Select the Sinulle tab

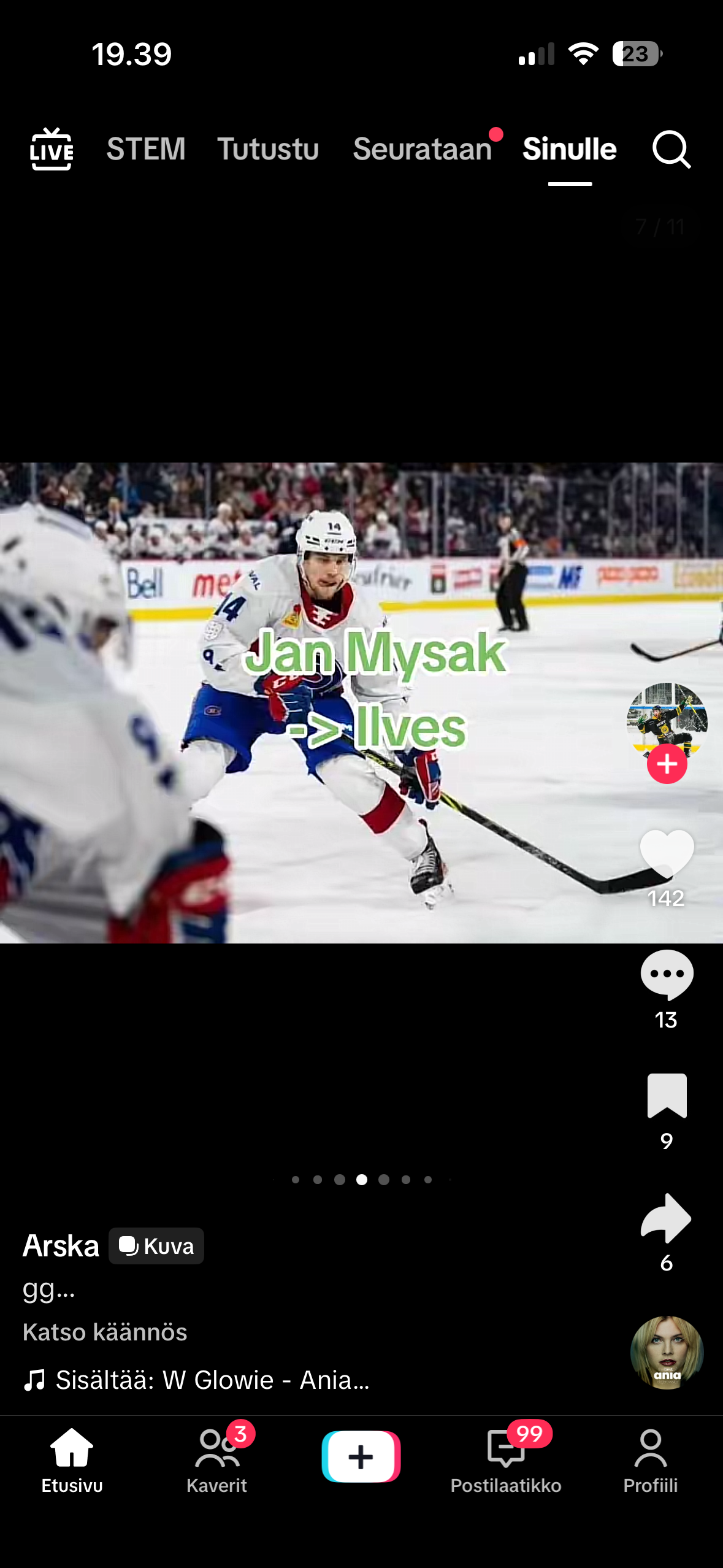pyautogui.click(x=569, y=149)
